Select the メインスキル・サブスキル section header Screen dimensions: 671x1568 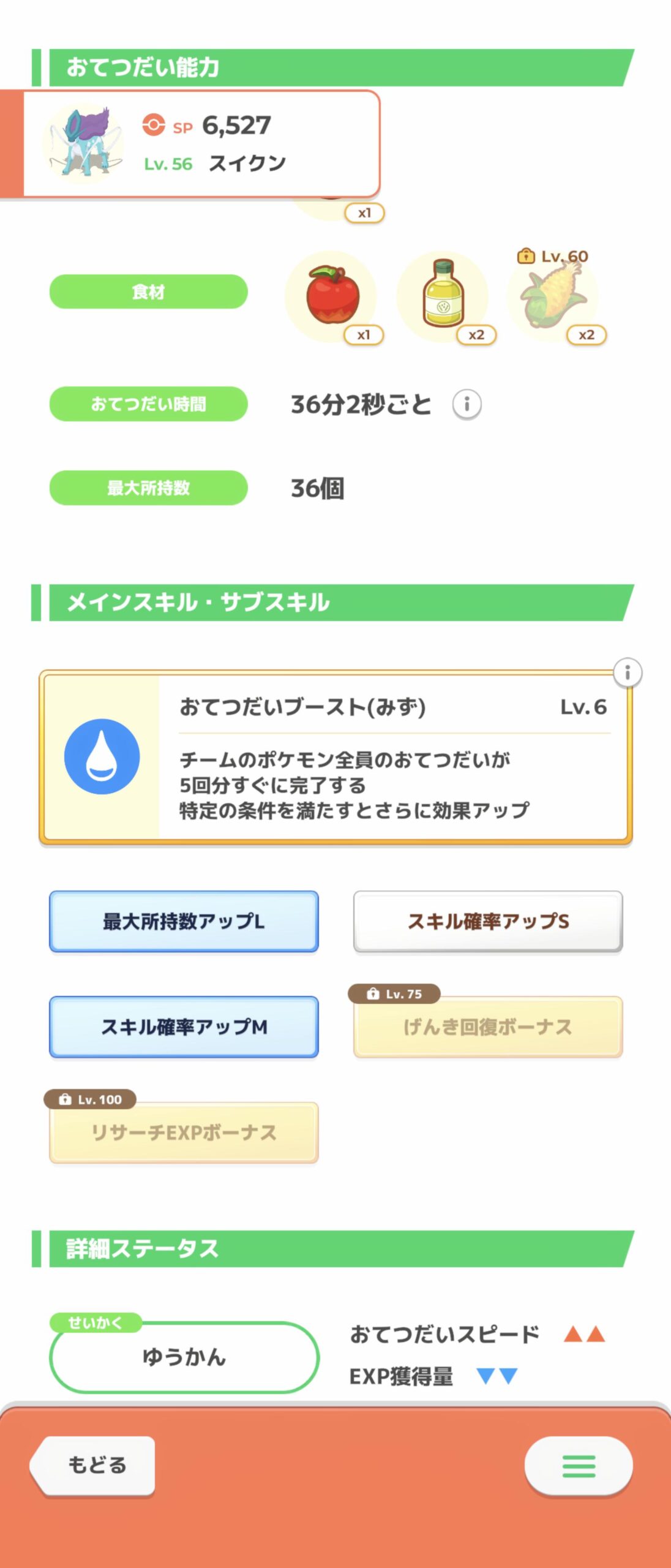pyautogui.click(x=195, y=602)
